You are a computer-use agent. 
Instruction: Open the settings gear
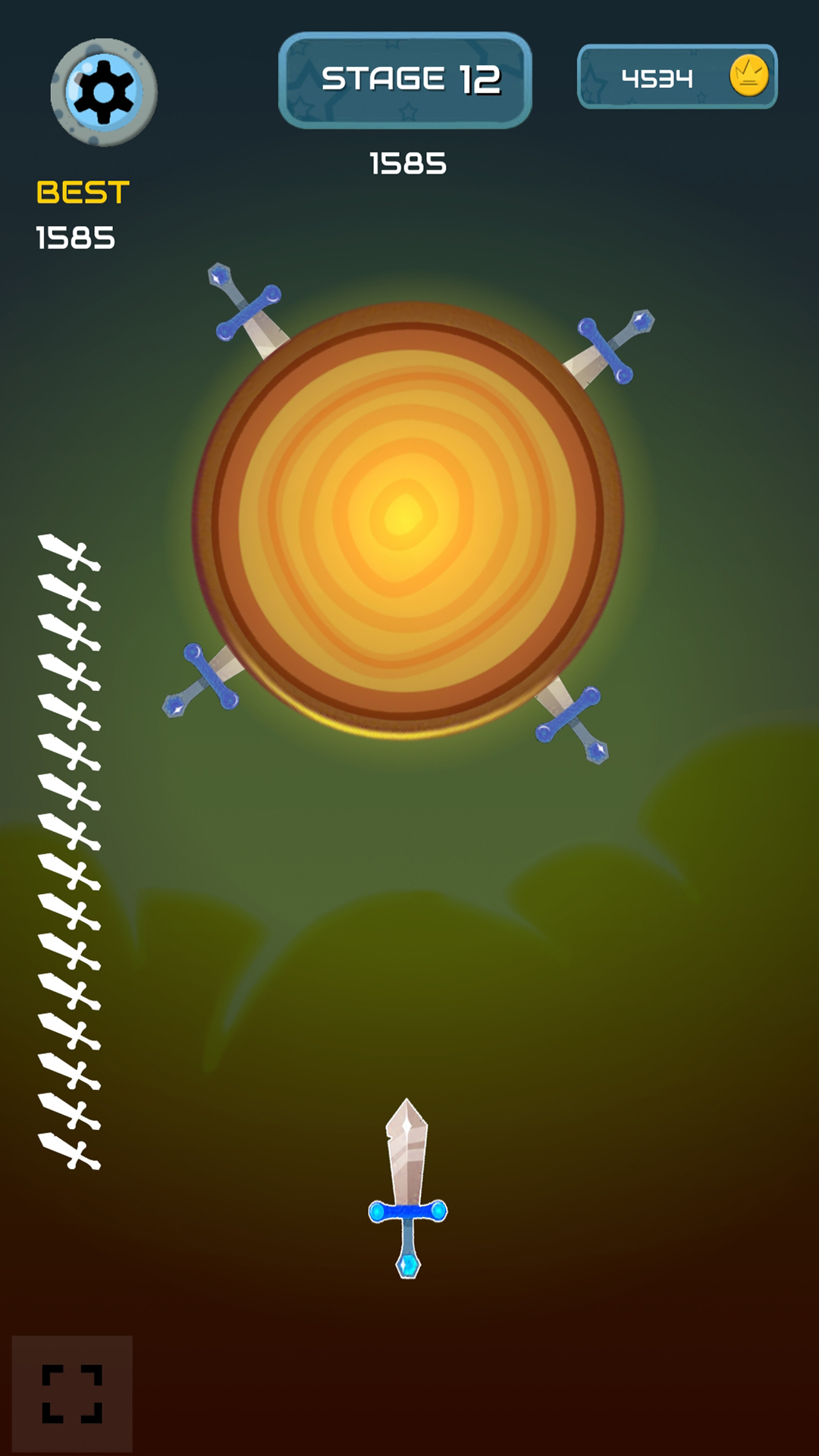(x=104, y=93)
